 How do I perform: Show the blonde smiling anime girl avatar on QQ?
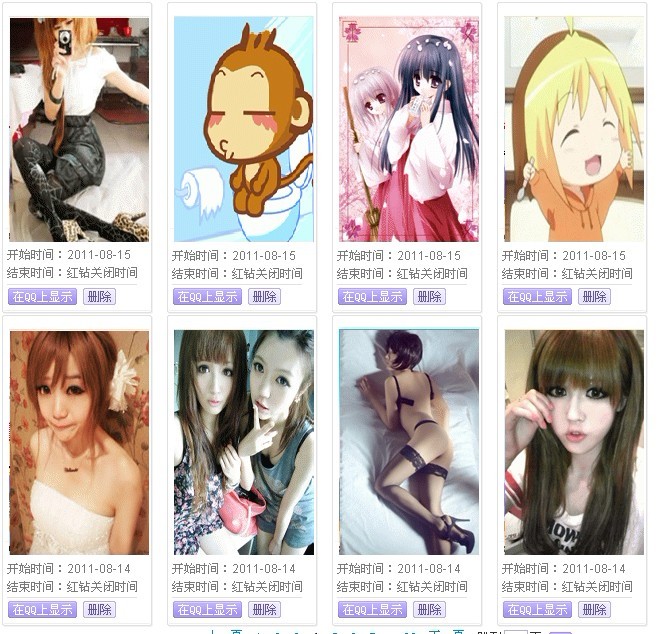pos(537,296)
